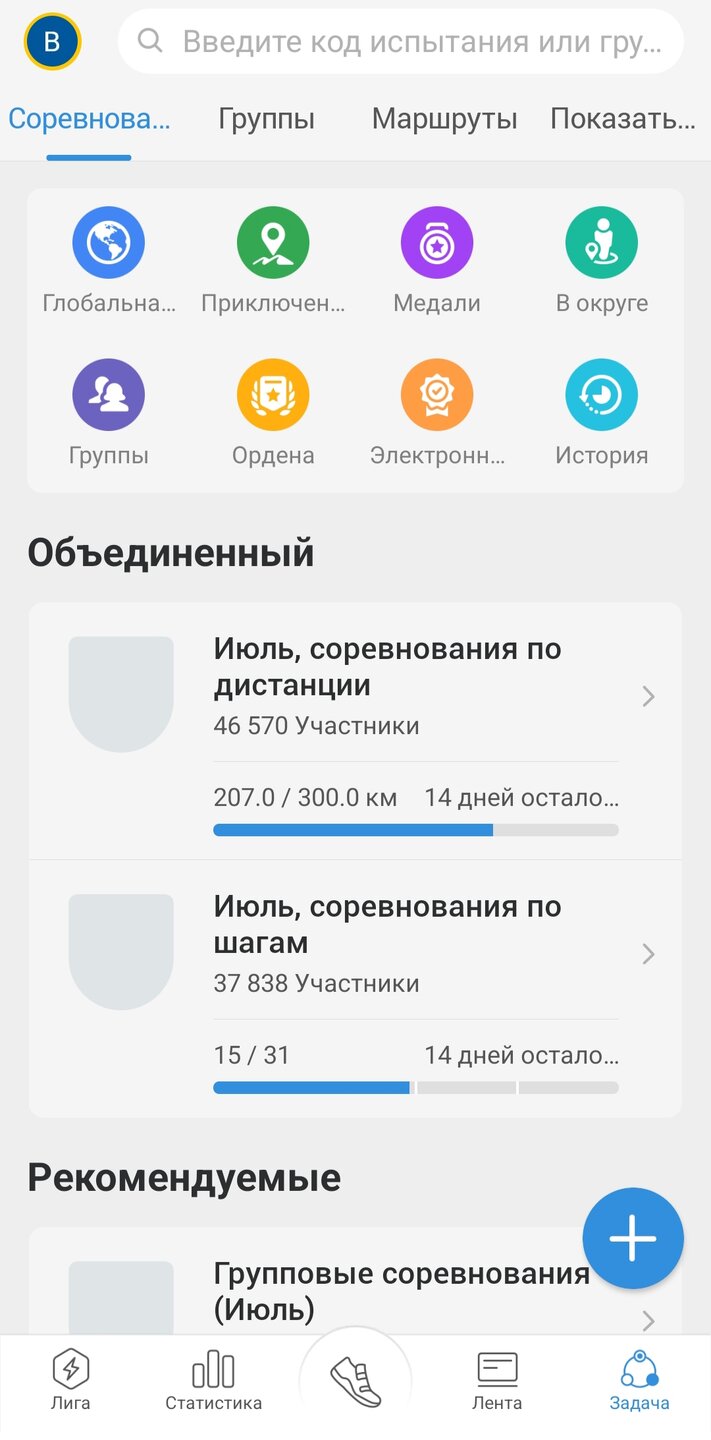Screen dimensions: 711x1440
Task: Go to the Лига bottom tab
Action: coord(71,1381)
